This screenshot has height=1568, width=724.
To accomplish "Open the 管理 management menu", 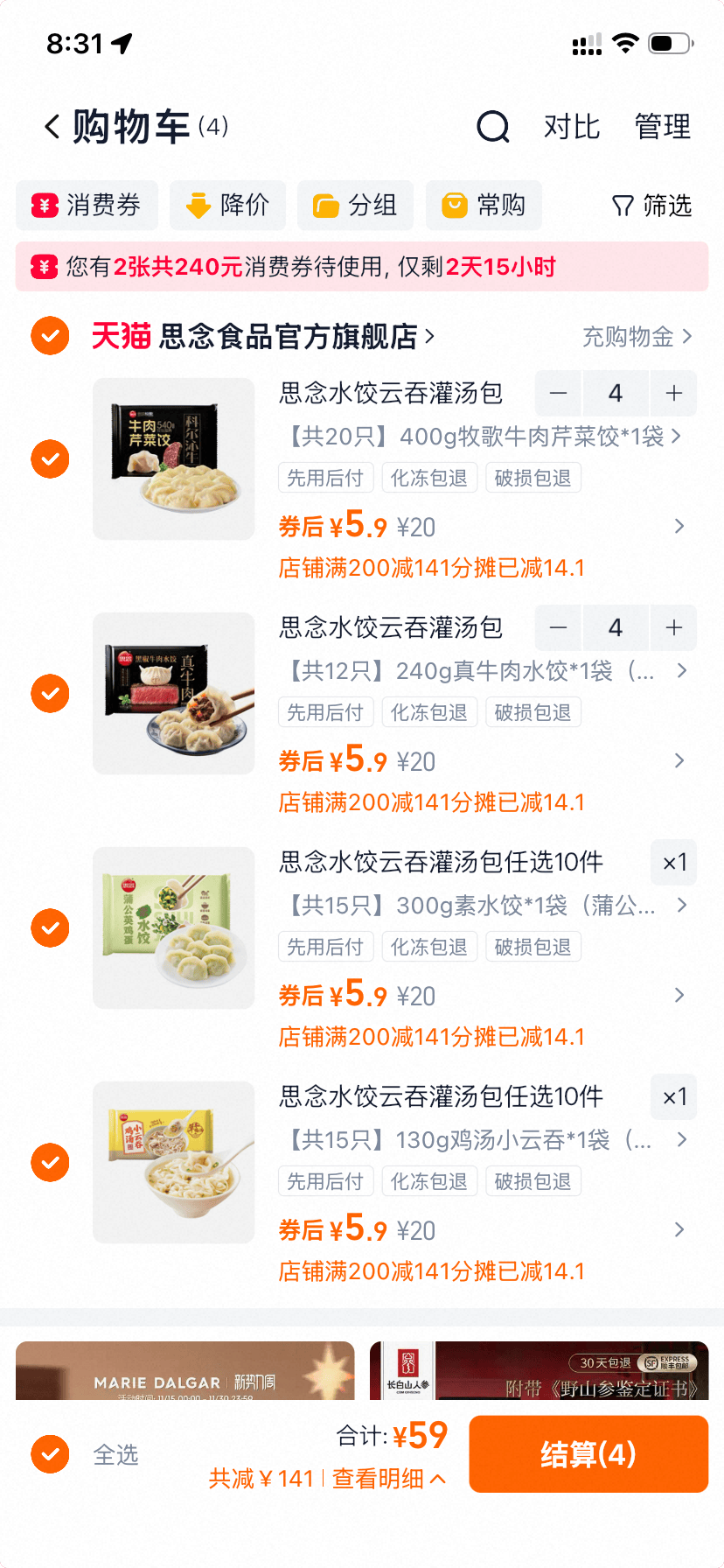I will pos(662,127).
